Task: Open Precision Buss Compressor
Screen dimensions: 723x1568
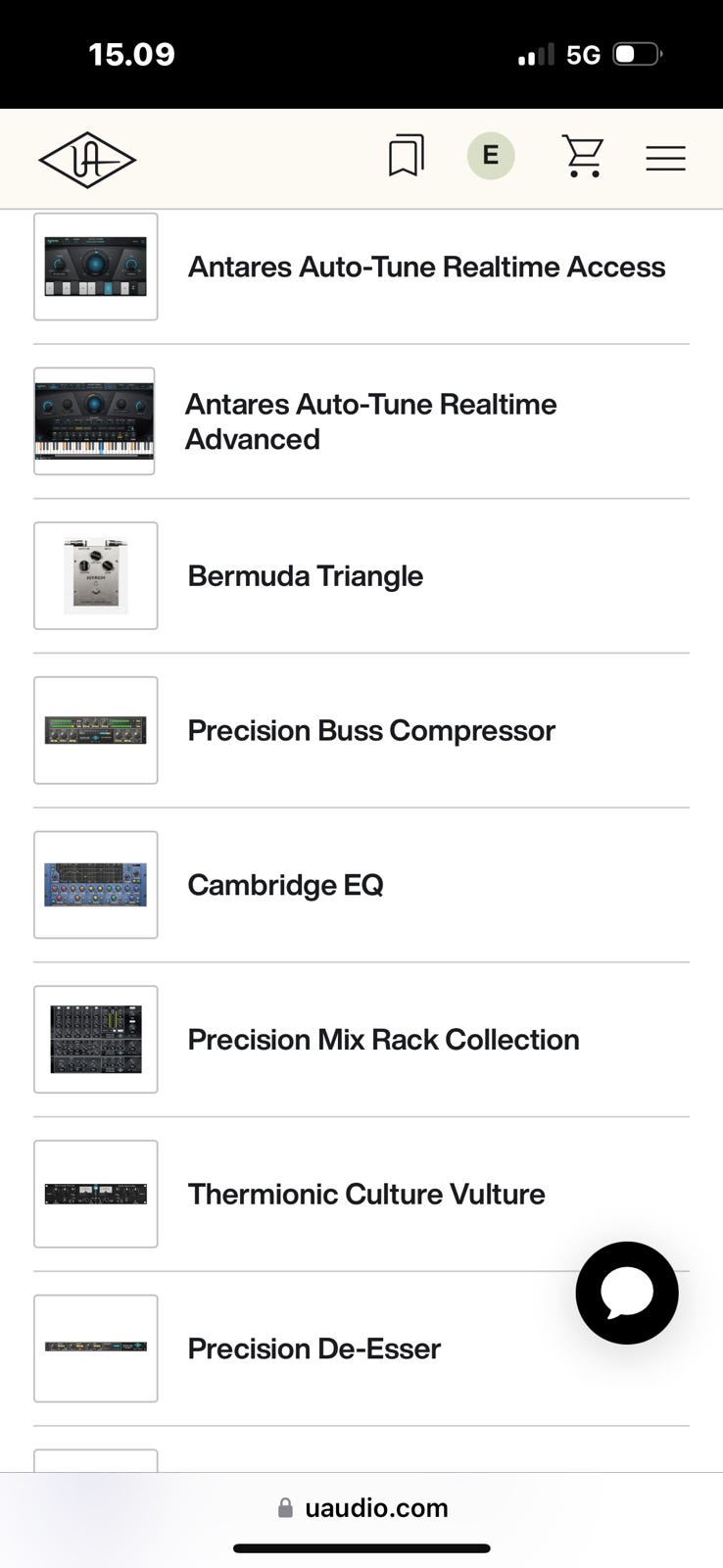Action: click(361, 730)
